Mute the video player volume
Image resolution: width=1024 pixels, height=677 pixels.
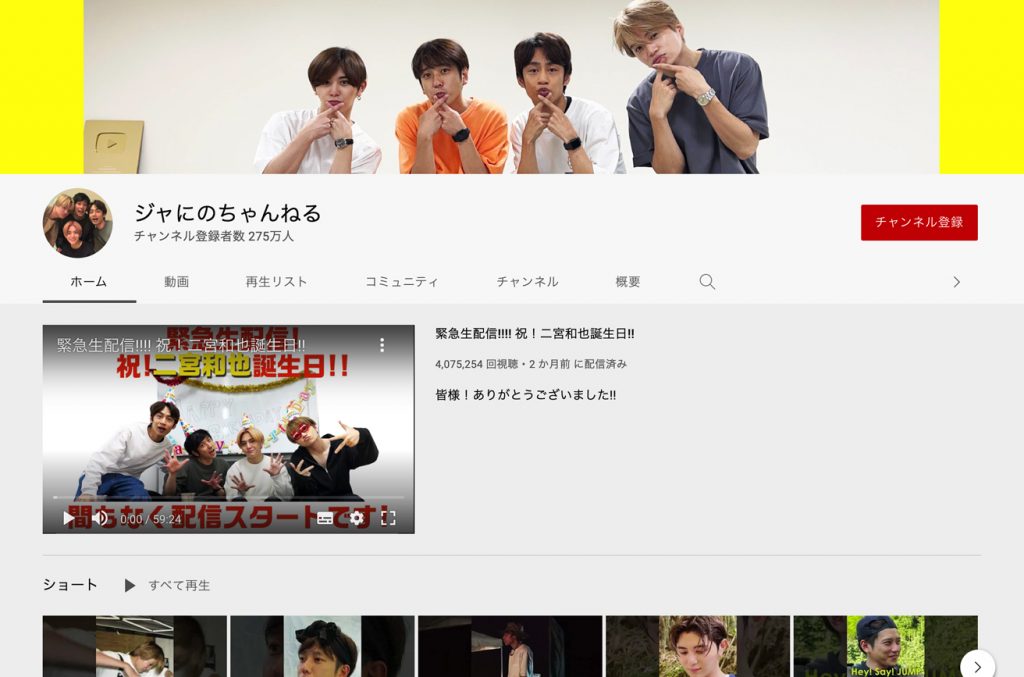pyautogui.click(x=99, y=518)
